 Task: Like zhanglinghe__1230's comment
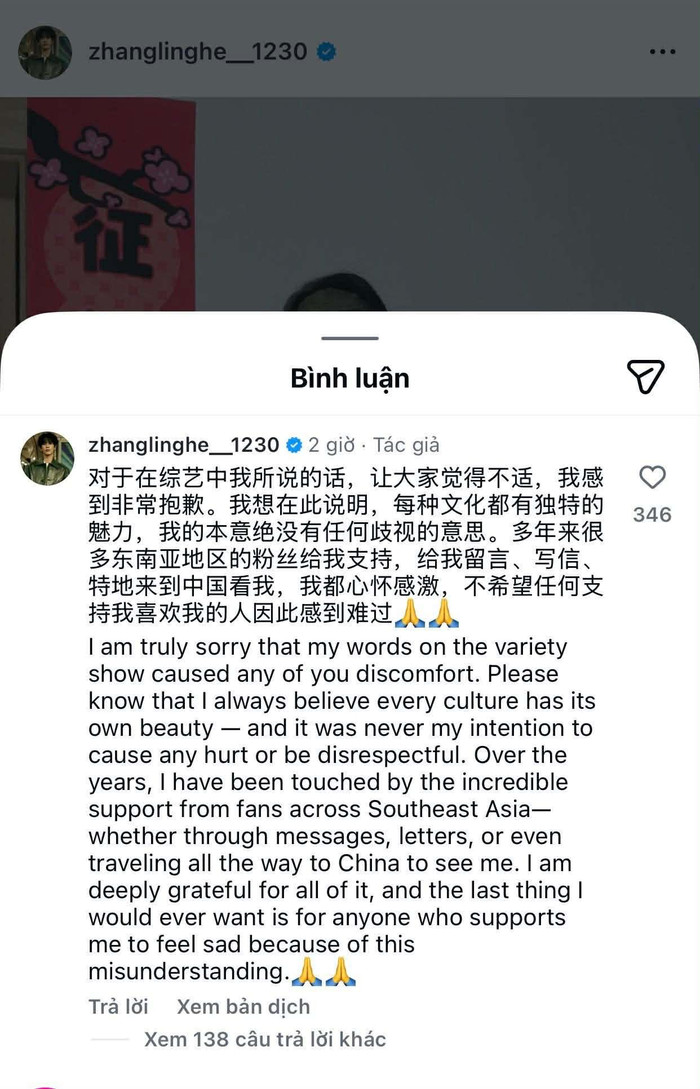(652, 478)
